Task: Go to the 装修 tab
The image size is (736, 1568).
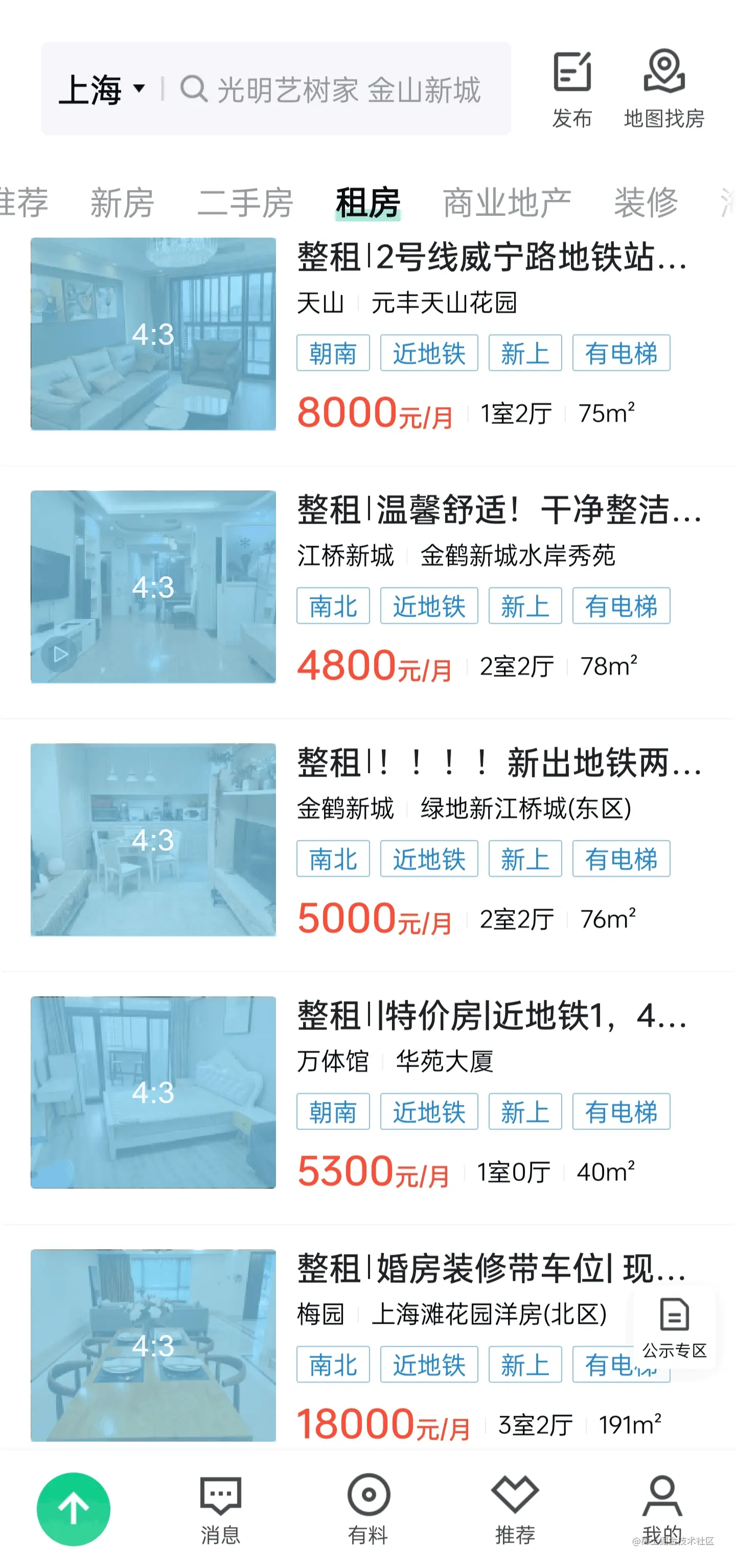Action: (x=646, y=202)
